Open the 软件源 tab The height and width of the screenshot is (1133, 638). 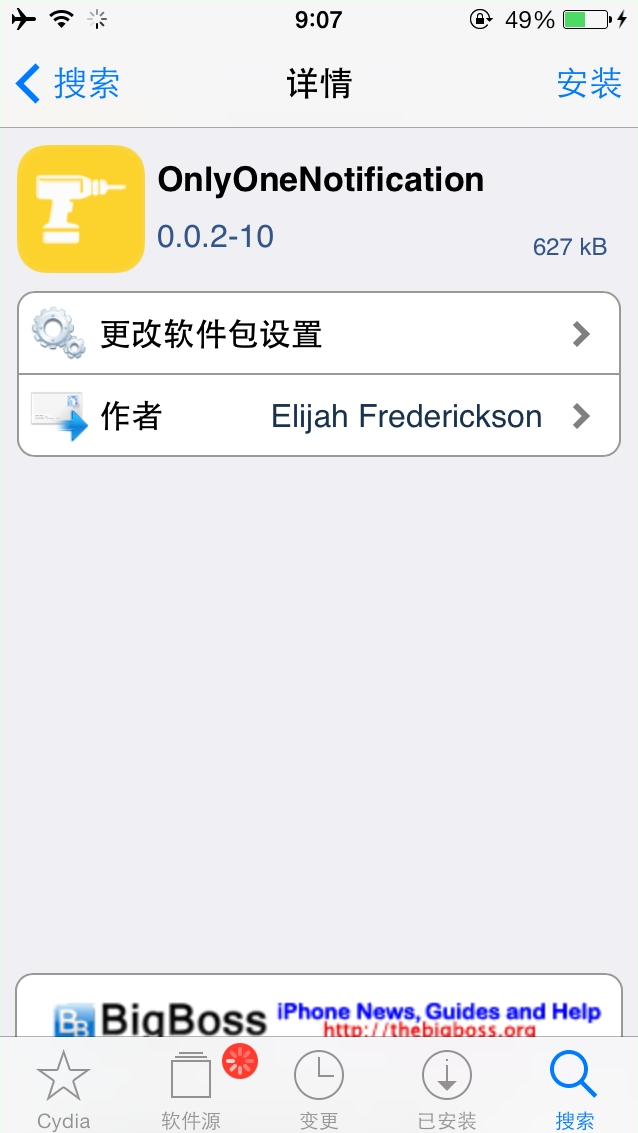pyautogui.click(x=192, y=1088)
